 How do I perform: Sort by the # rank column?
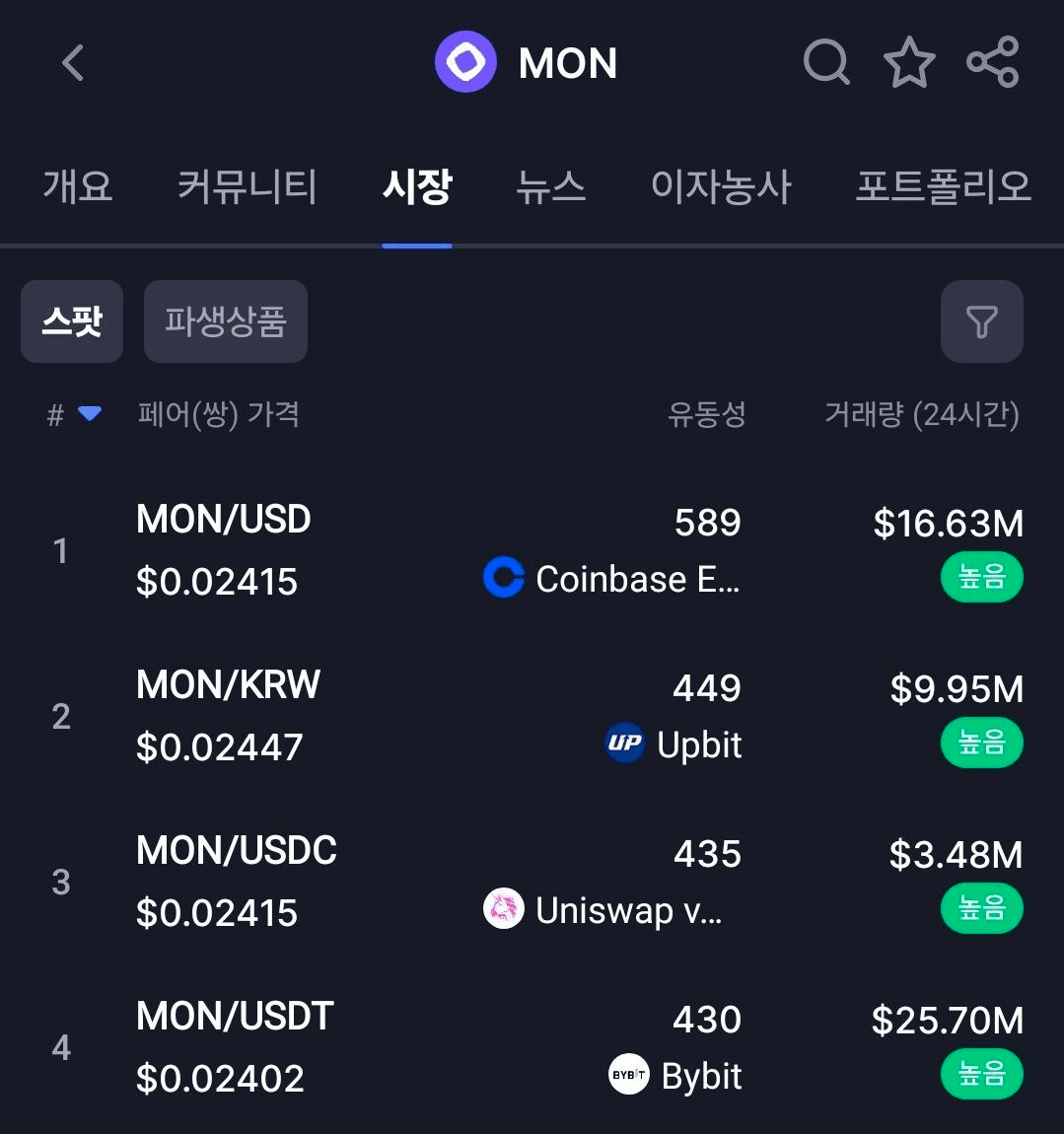(73, 414)
